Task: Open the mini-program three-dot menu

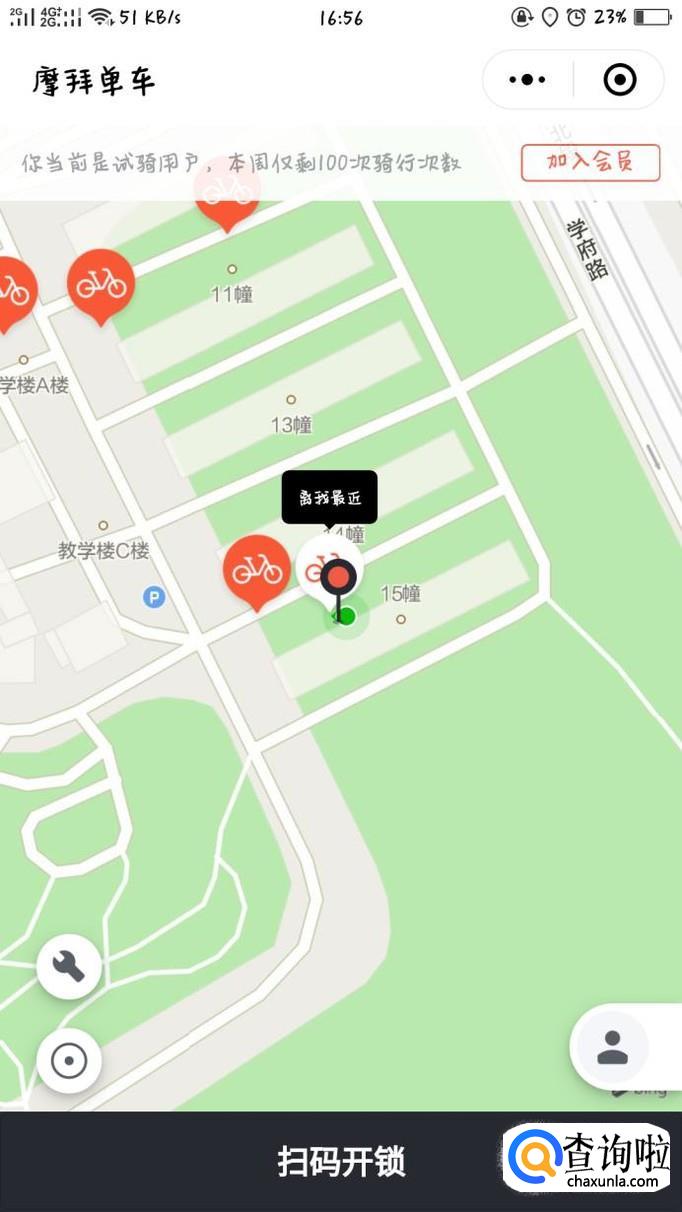Action: (x=528, y=80)
